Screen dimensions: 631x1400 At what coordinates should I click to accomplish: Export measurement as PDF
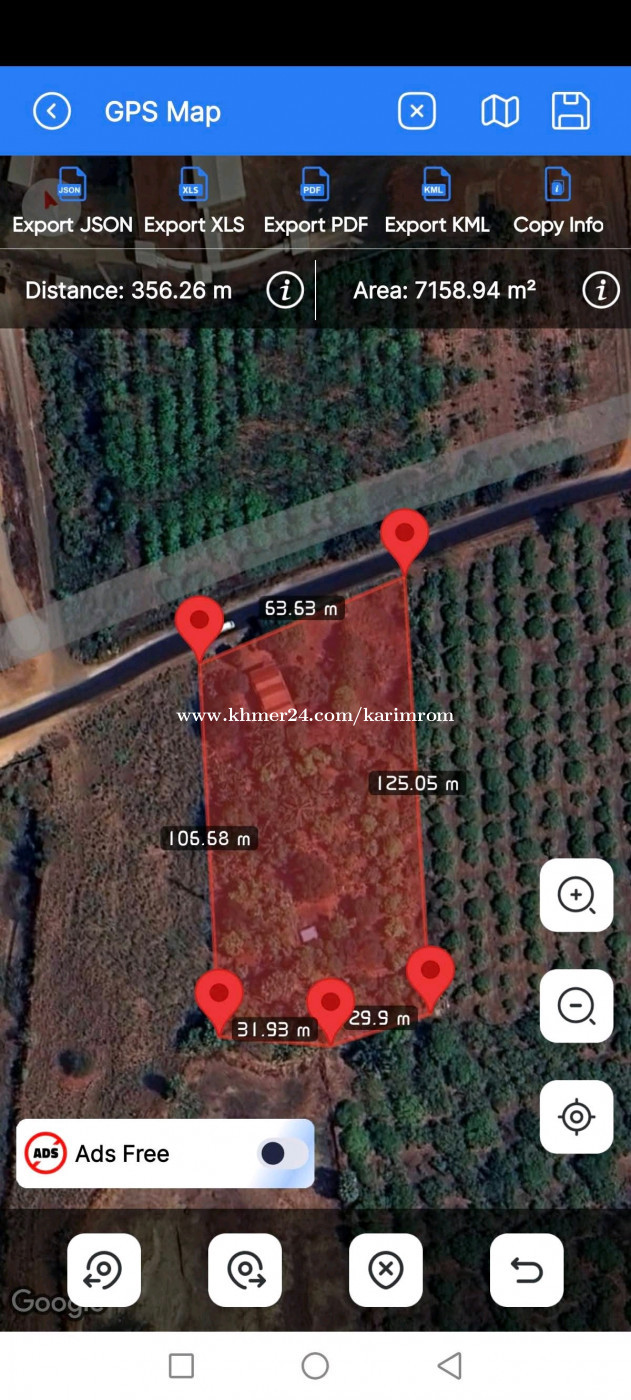pos(315,202)
